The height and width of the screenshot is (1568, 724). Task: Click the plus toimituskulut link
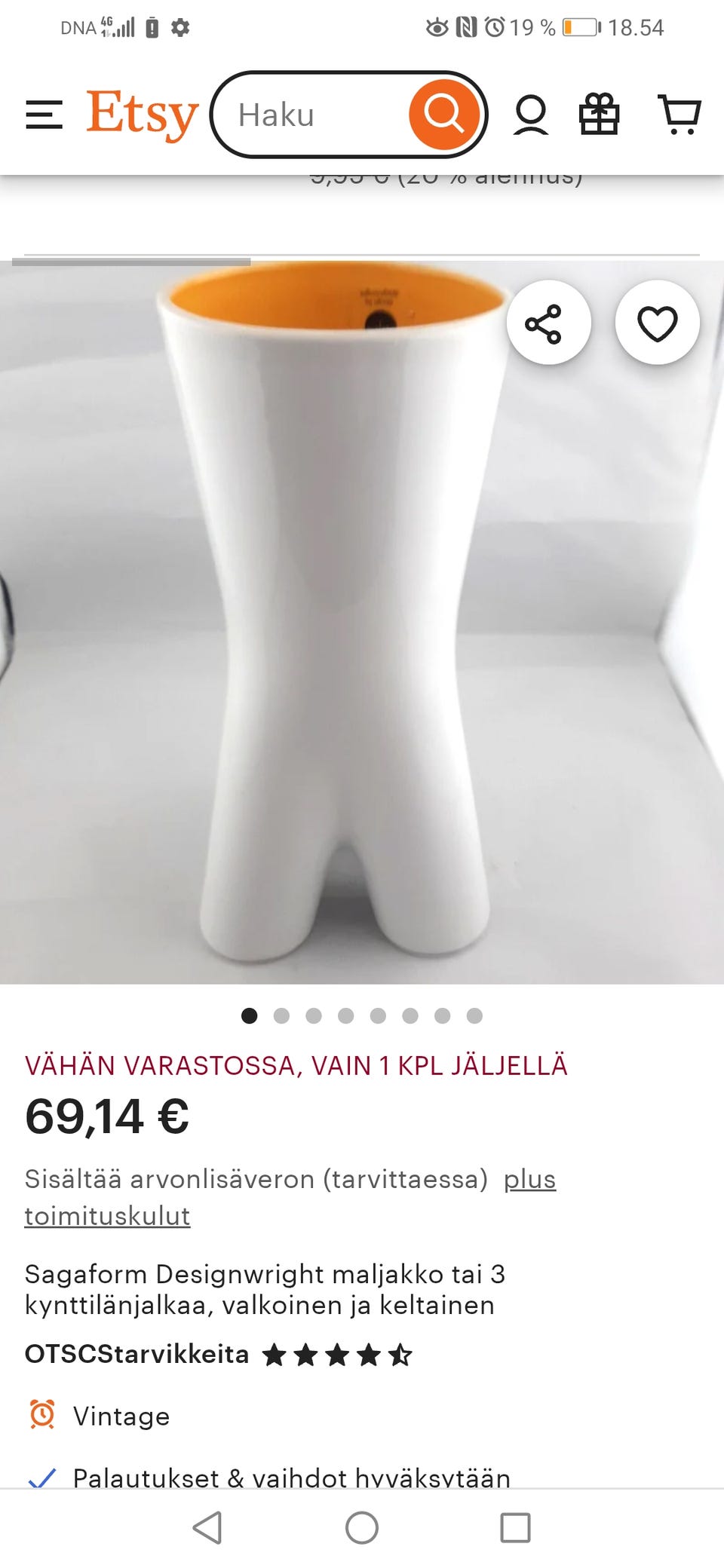click(529, 1180)
